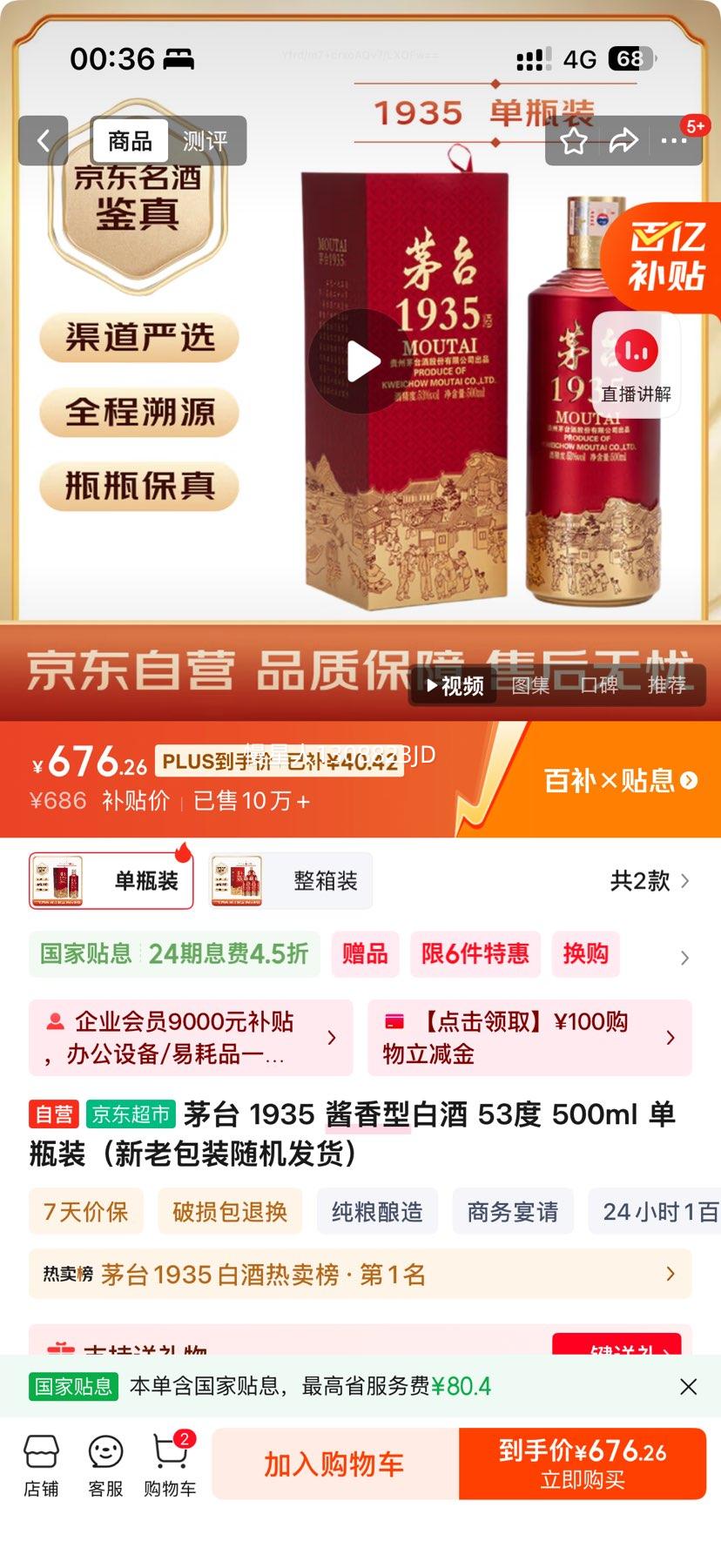Select the 整箱装 option
Screen dimensions: 721x1568
click(x=291, y=881)
